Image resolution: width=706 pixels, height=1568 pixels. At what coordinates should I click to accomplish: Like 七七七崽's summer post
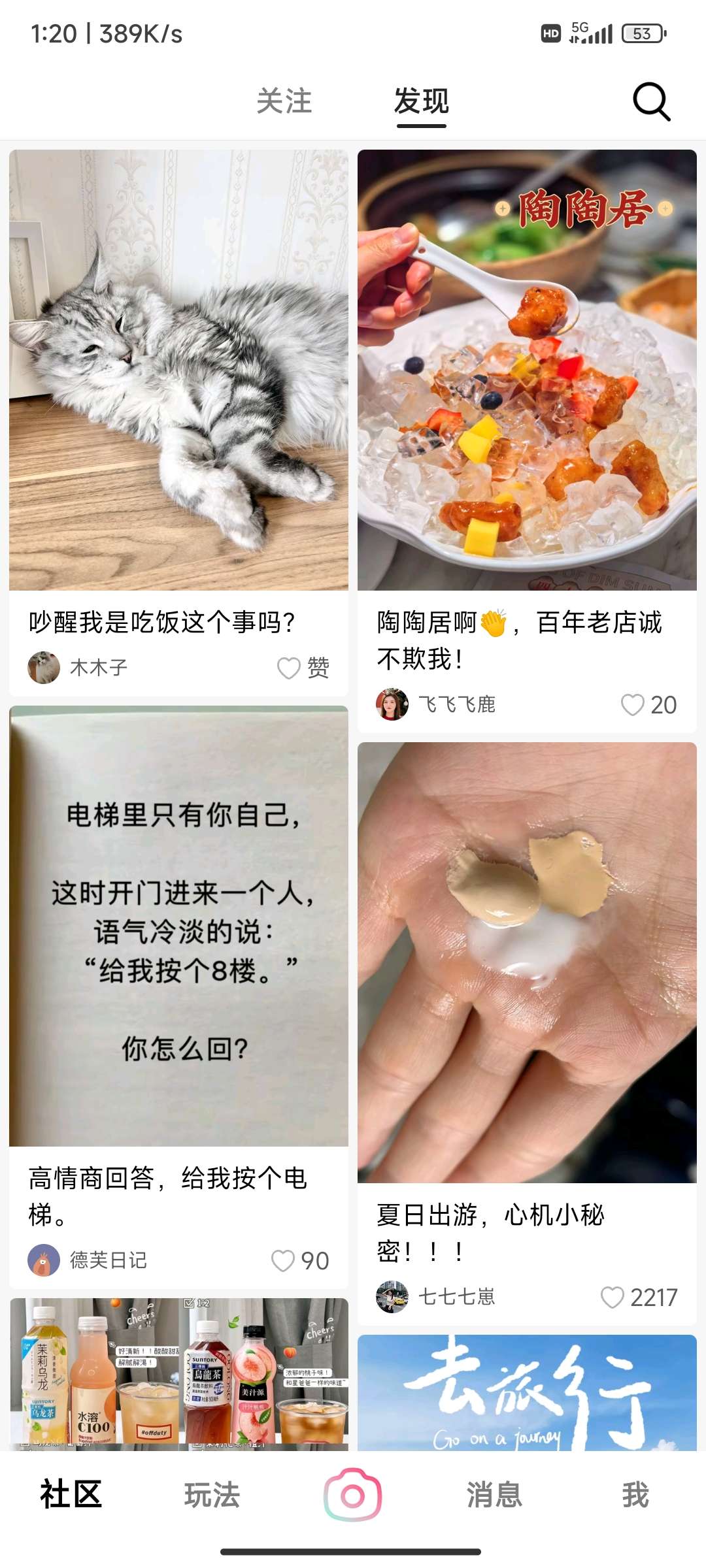point(613,1298)
